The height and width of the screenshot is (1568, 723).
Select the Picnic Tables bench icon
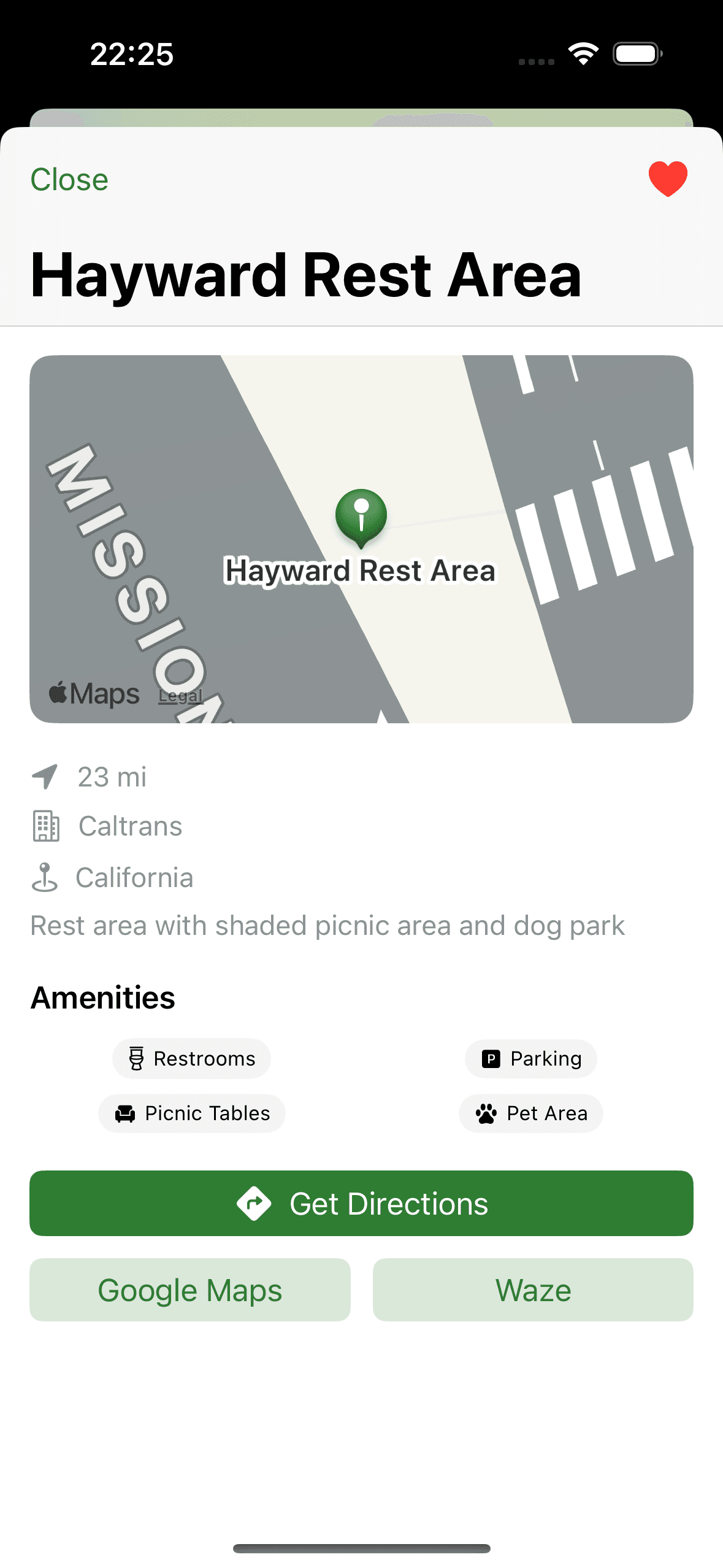coord(124,1113)
